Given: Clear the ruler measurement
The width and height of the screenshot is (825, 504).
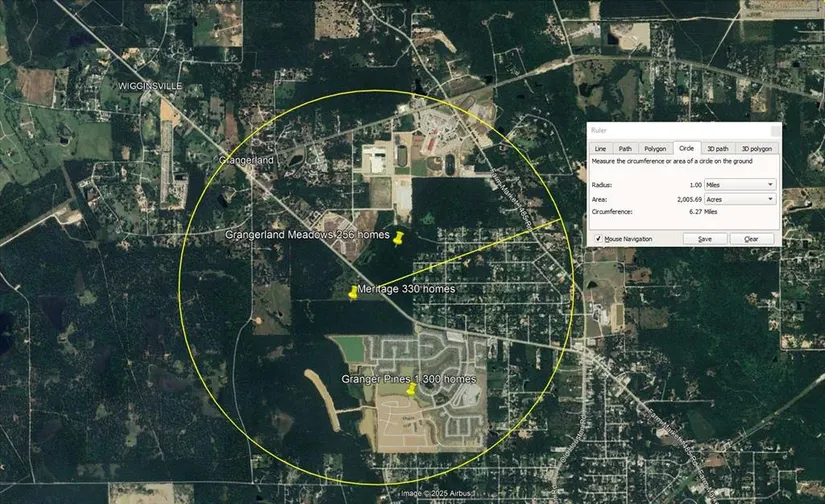Looking at the screenshot, I should 751,239.
